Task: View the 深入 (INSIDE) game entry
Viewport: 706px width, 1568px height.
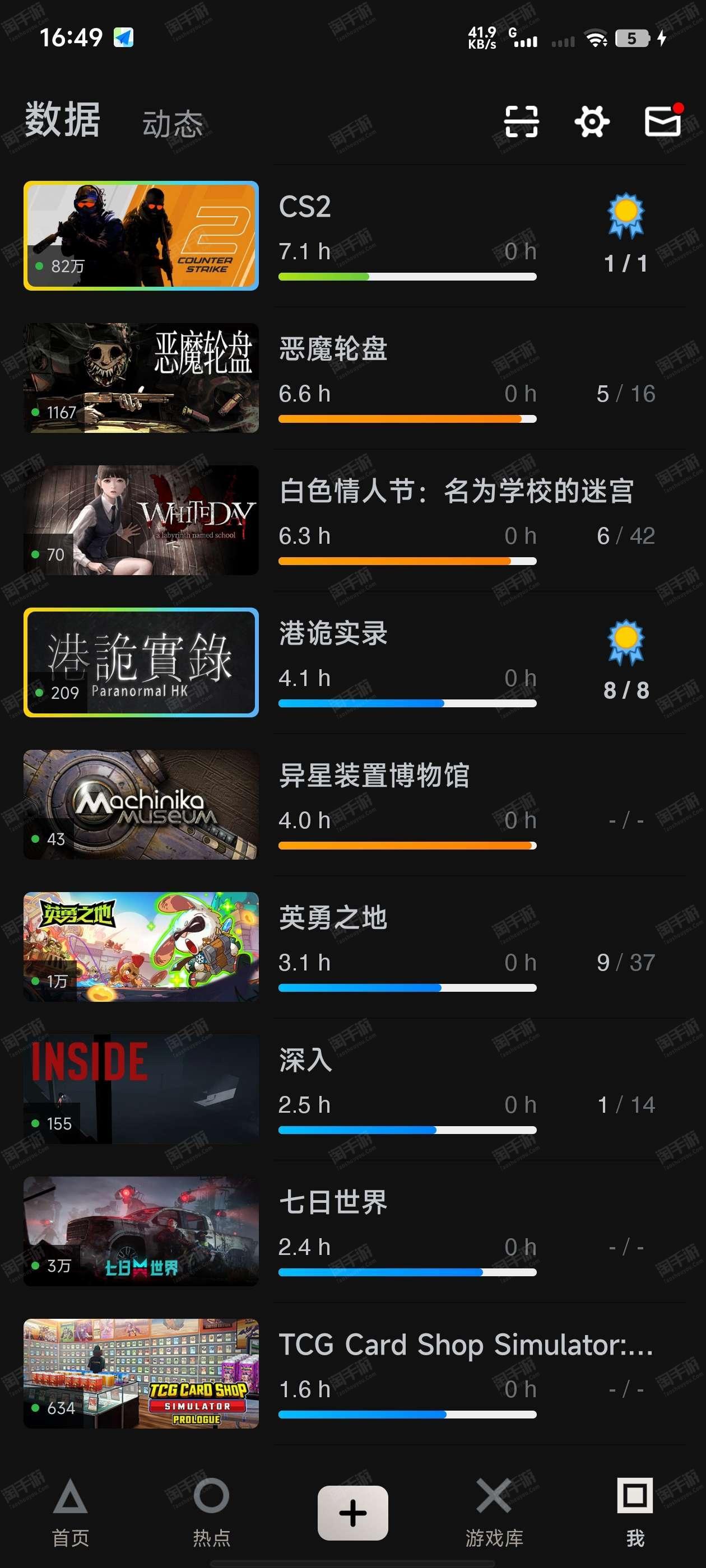Action: point(354,1089)
